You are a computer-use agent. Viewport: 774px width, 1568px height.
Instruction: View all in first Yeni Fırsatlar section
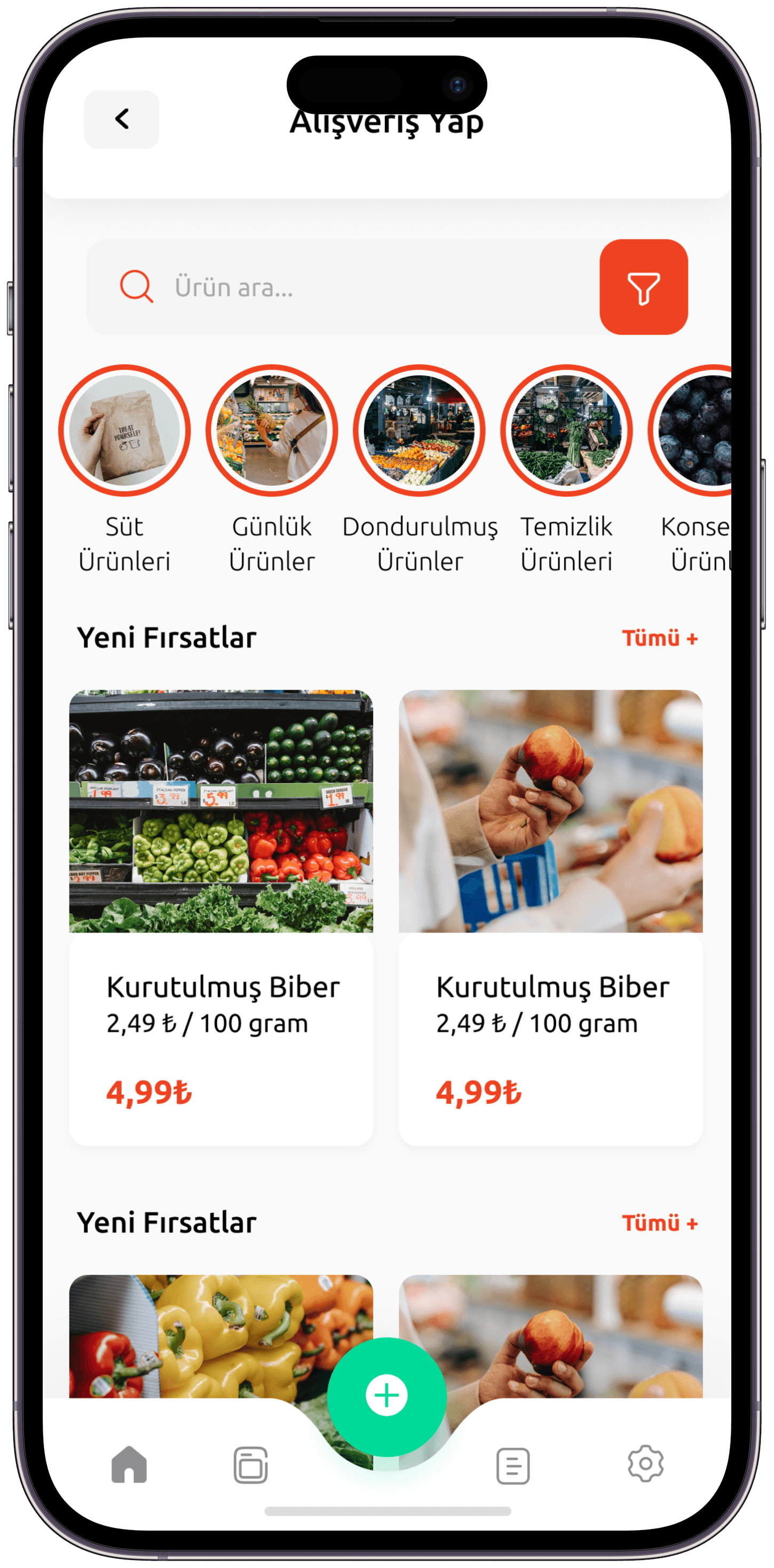point(660,638)
